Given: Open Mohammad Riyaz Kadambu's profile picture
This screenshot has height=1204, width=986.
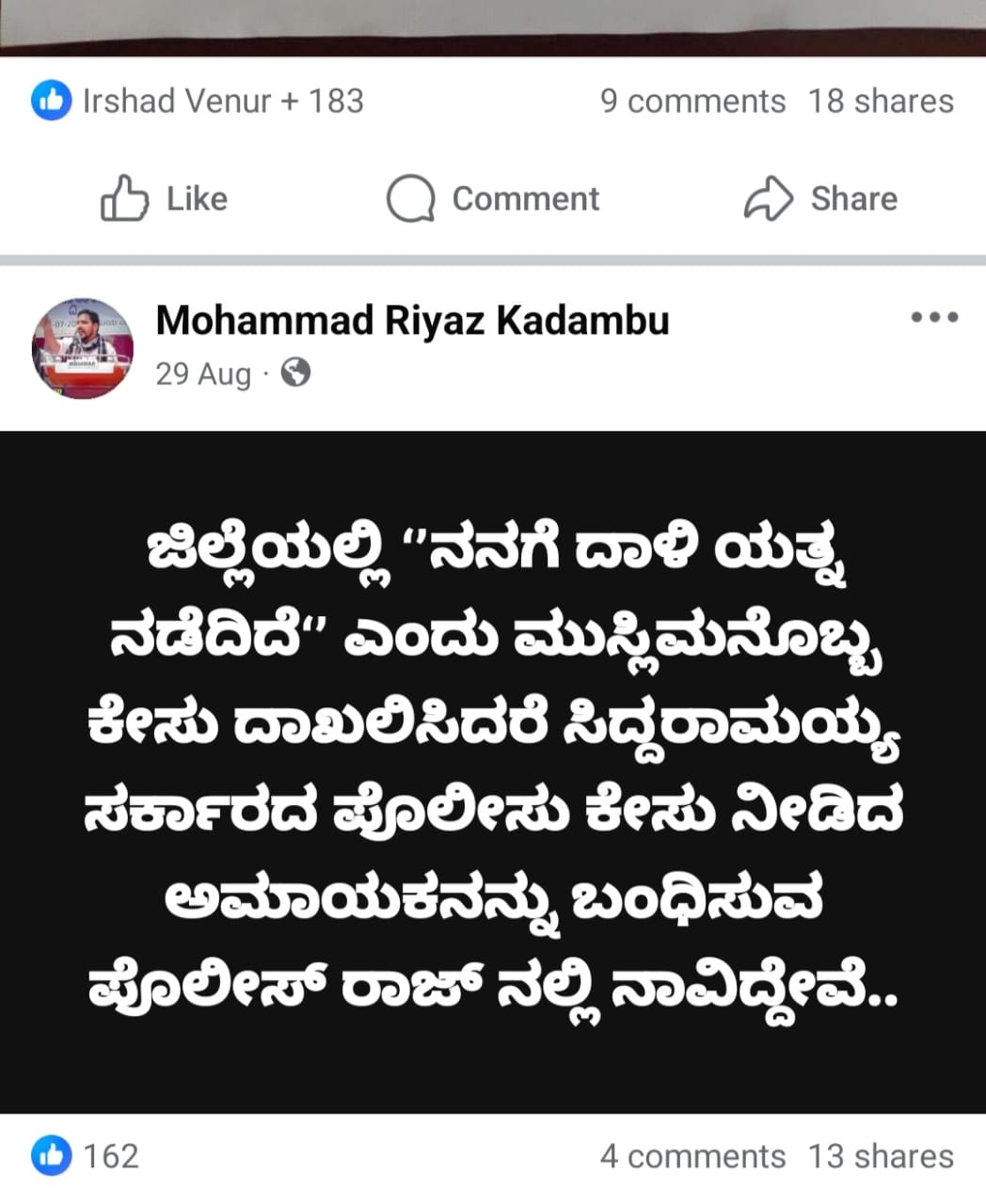Looking at the screenshot, I should click(83, 347).
